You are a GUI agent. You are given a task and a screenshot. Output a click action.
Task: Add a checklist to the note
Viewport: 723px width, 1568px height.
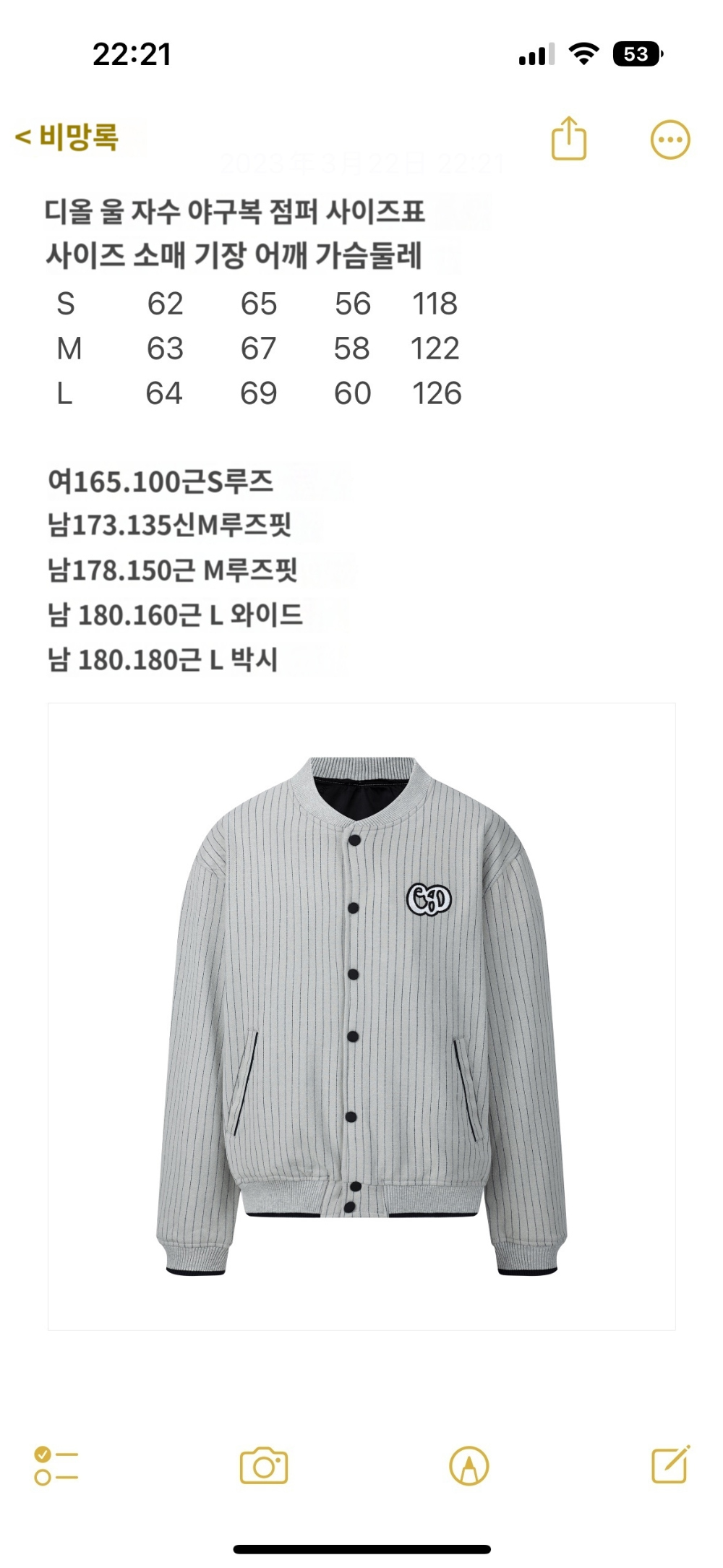point(56,1466)
